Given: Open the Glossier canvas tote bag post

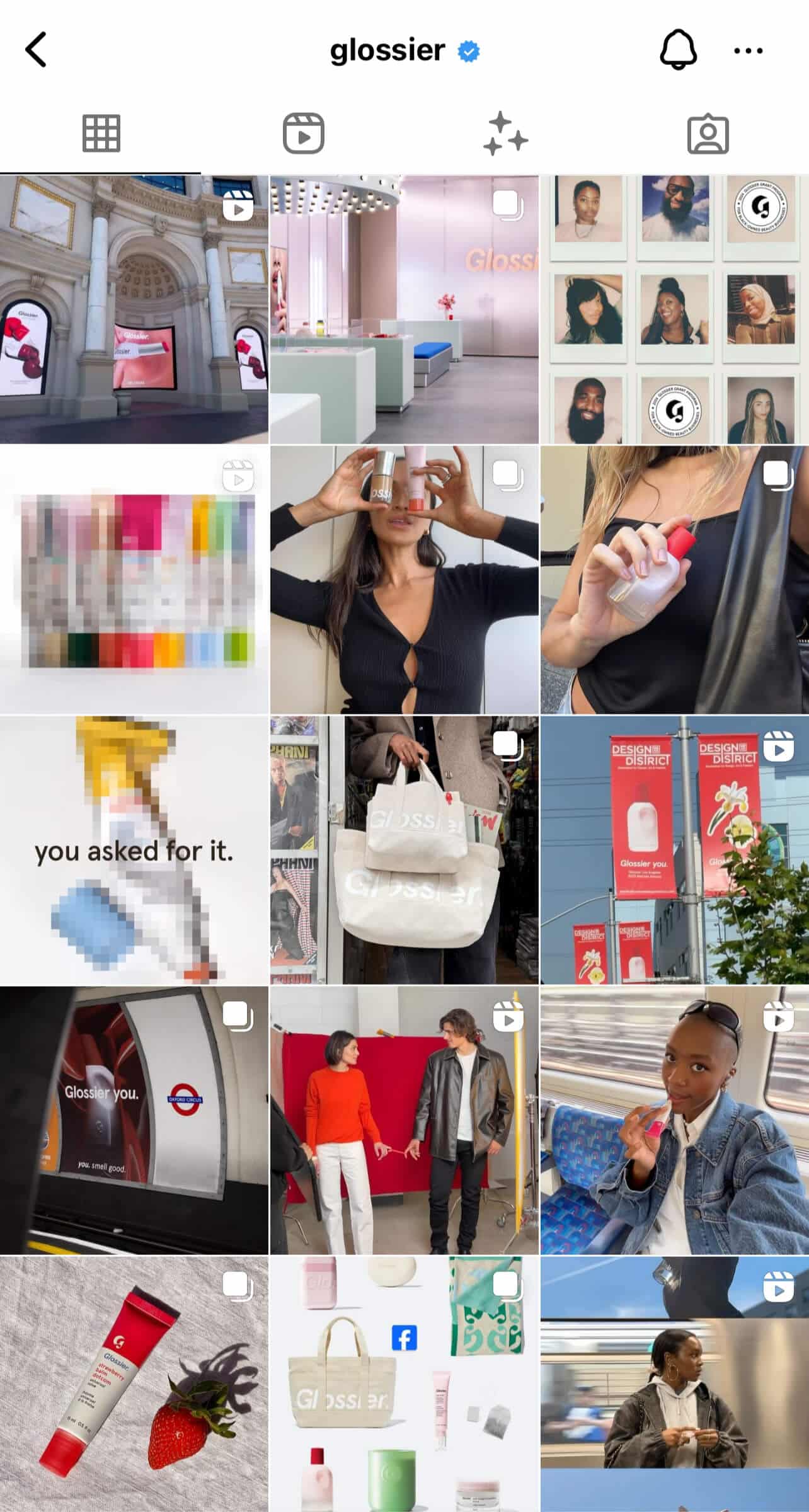Looking at the screenshot, I should pyautogui.click(x=404, y=850).
